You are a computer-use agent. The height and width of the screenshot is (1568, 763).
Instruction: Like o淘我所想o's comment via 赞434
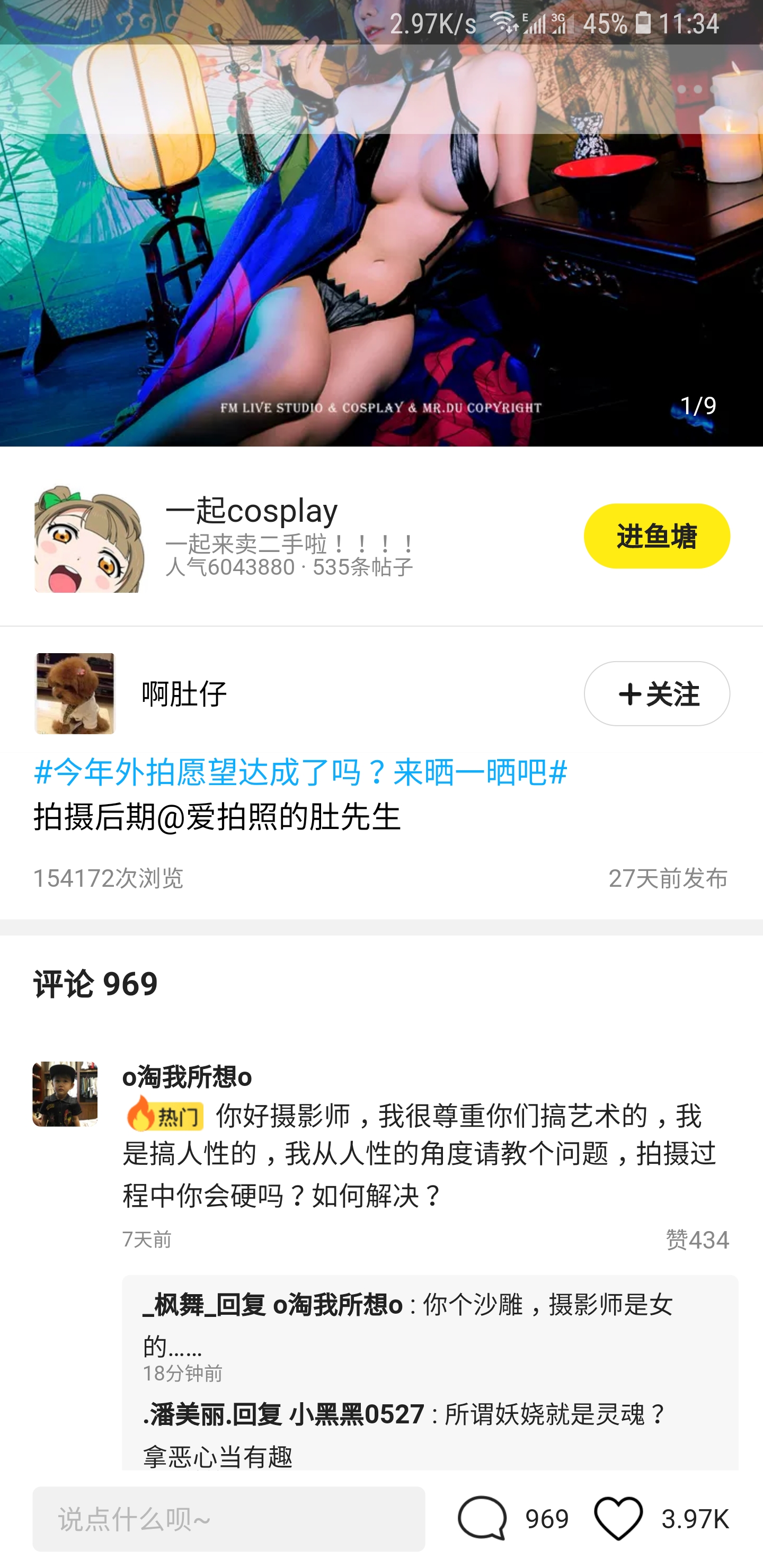click(697, 1240)
